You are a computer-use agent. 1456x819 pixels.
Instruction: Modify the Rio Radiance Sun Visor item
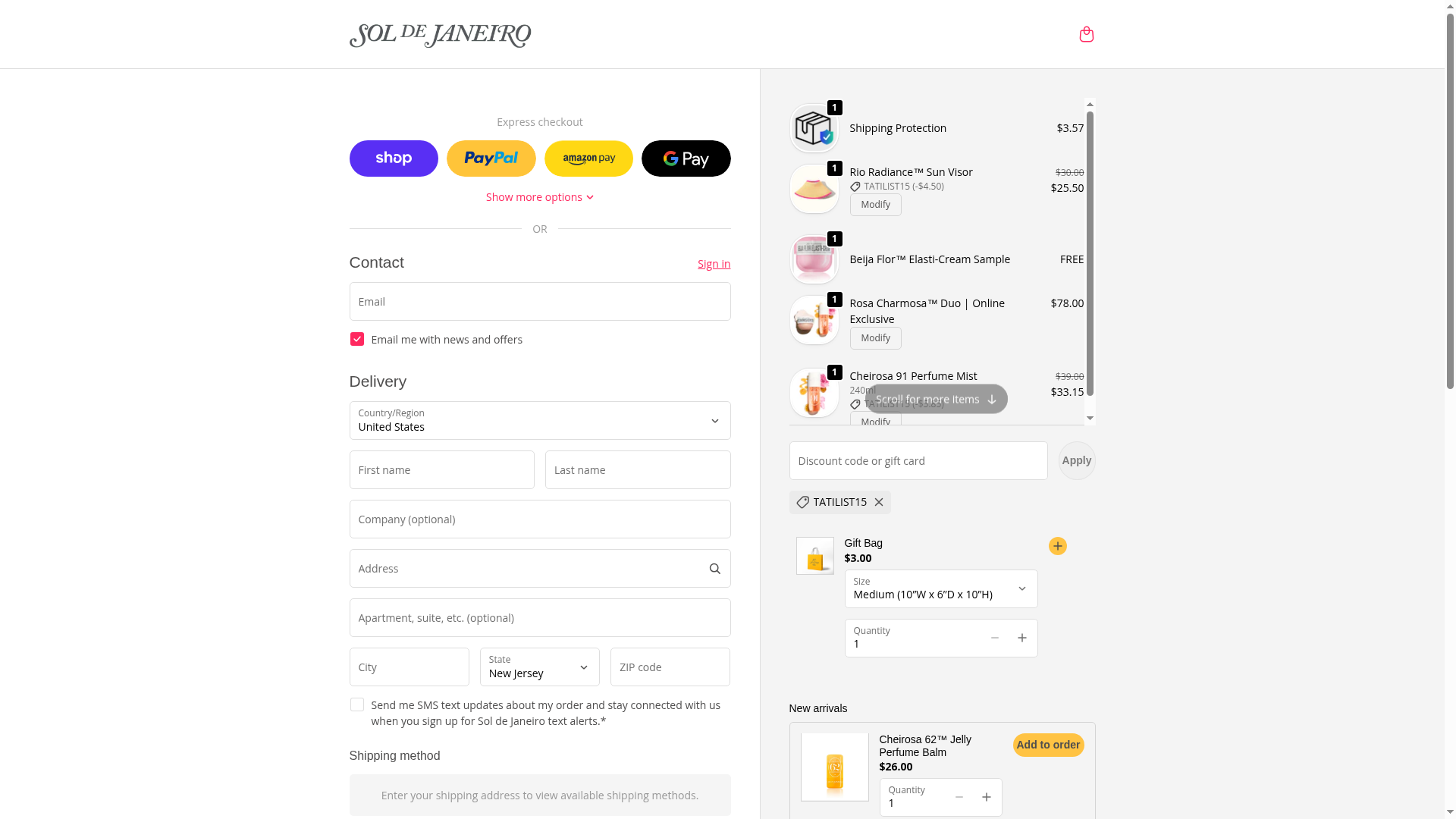[x=875, y=205]
